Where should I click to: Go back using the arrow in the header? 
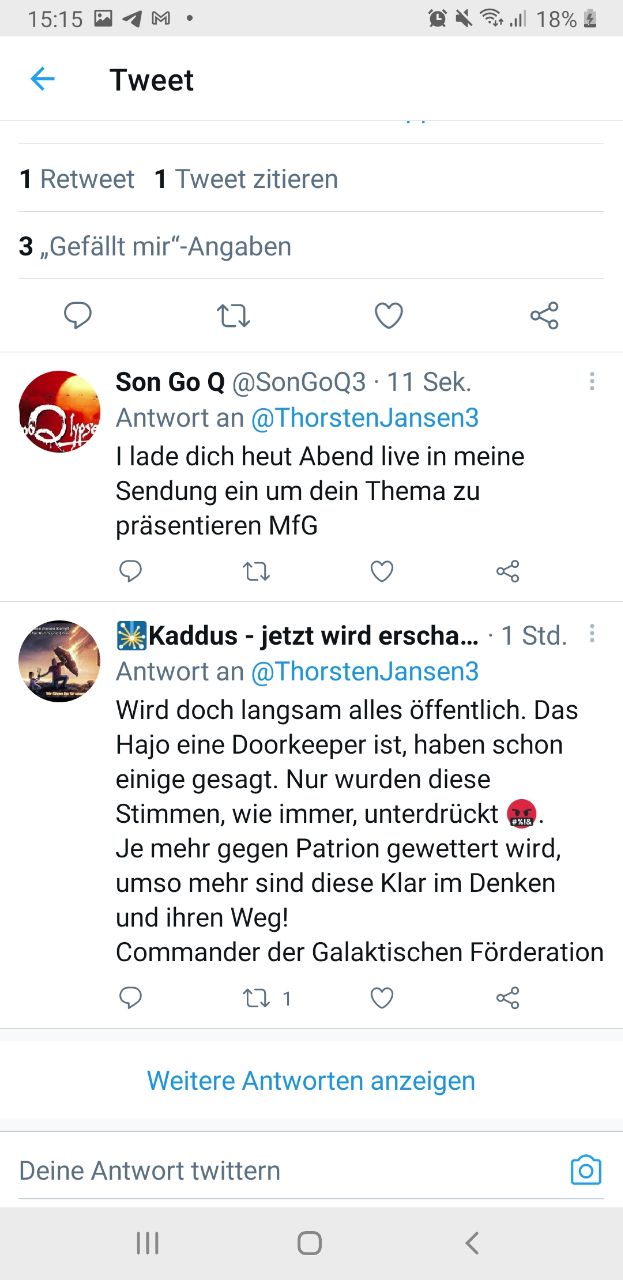pos(42,79)
